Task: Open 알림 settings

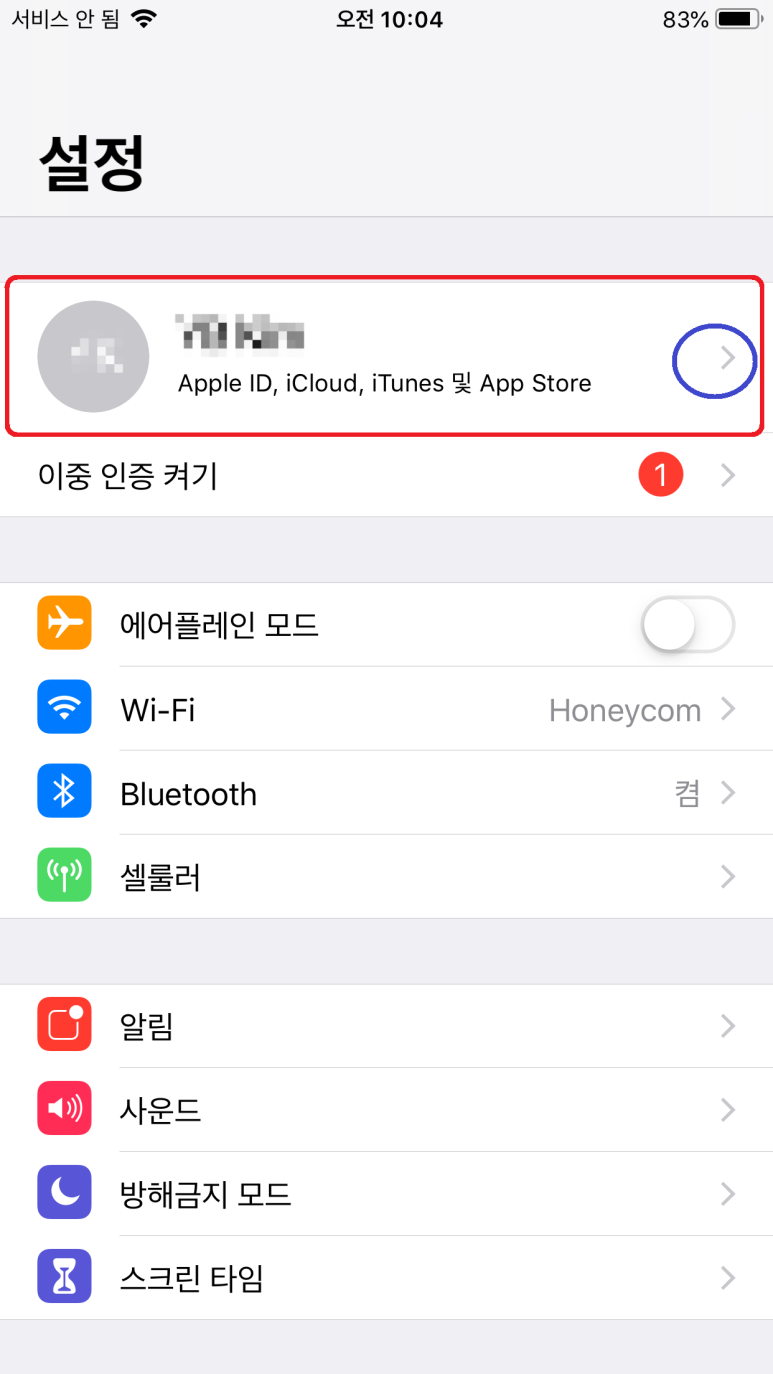Action: click(x=385, y=1026)
